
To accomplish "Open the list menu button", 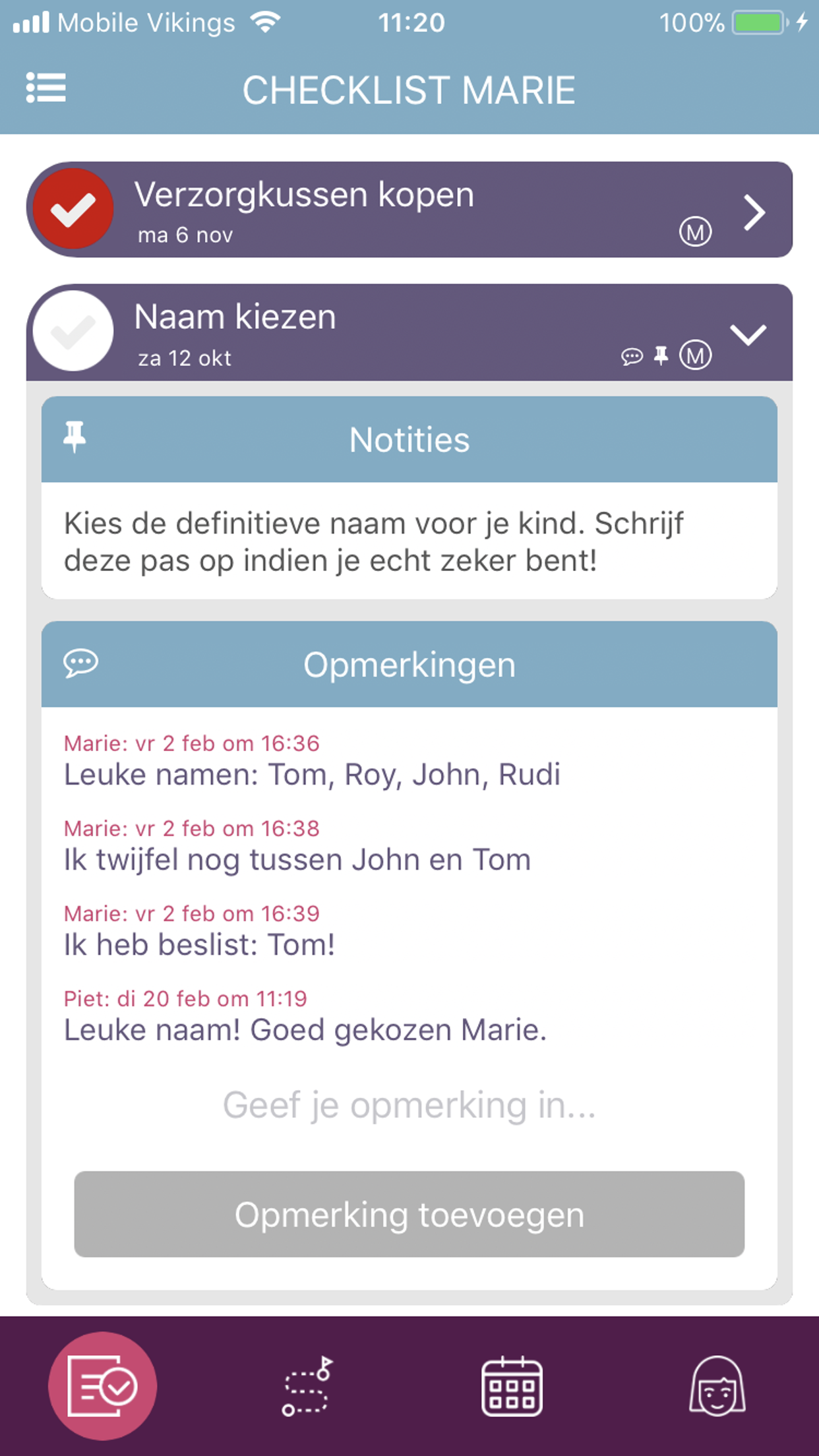I will tap(45, 88).
